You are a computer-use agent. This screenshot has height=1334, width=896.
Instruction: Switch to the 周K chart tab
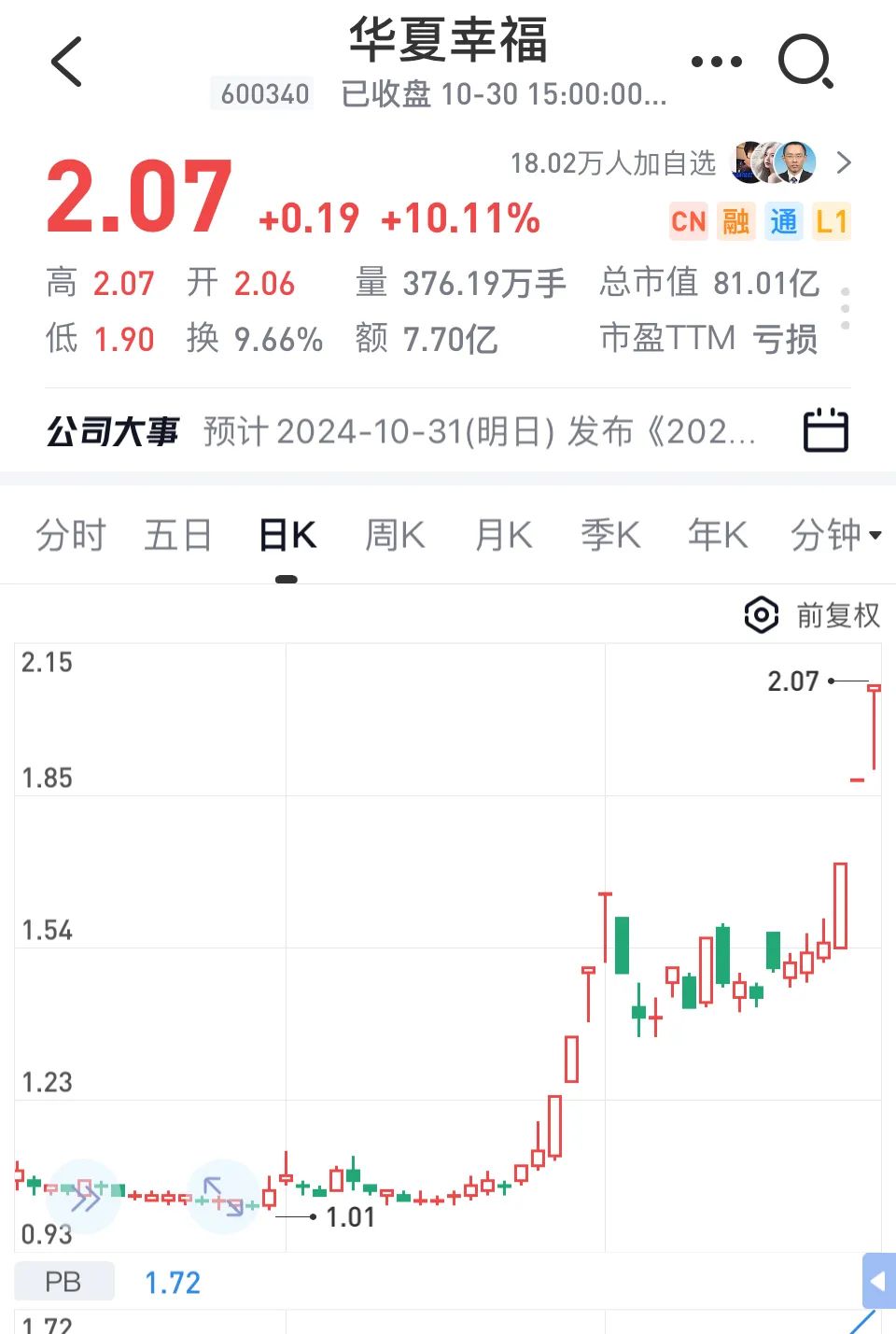[395, 536]
